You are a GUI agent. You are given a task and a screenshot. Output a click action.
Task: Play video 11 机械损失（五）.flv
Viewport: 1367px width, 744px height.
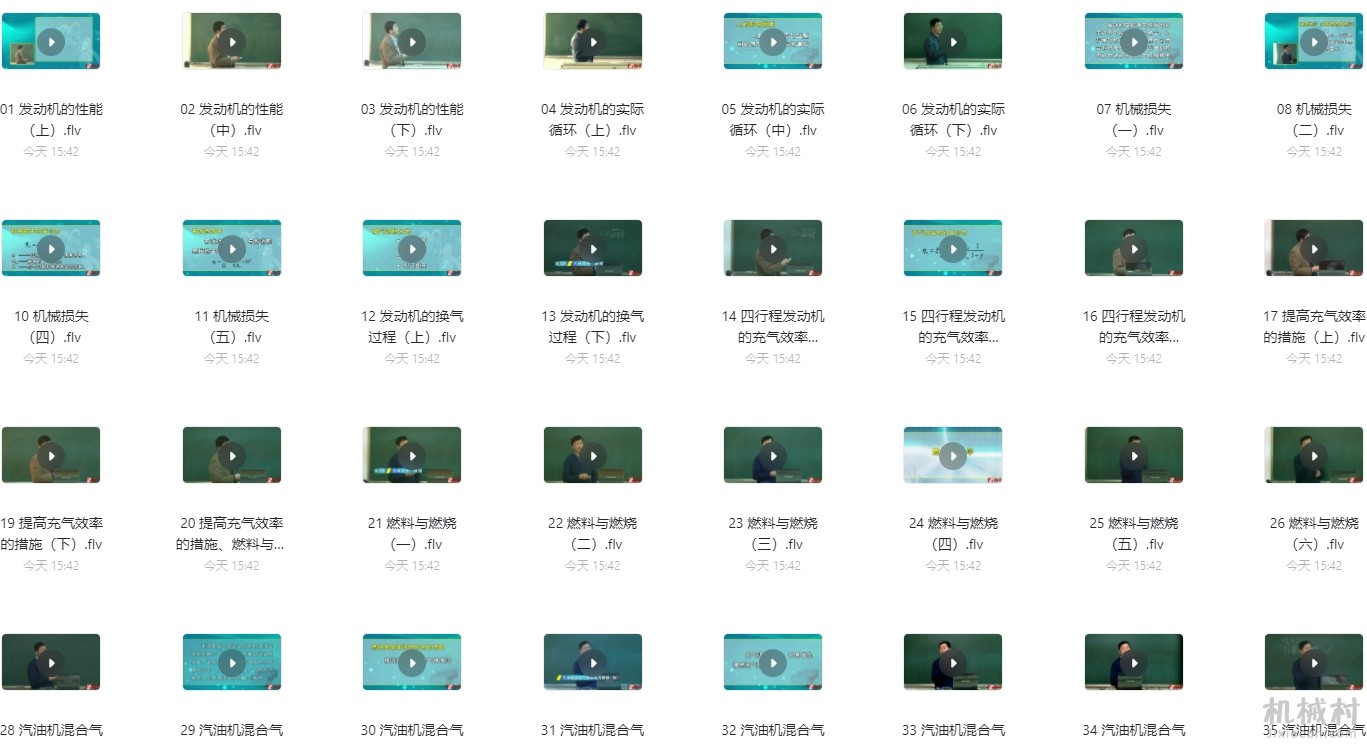coord(232,248)
